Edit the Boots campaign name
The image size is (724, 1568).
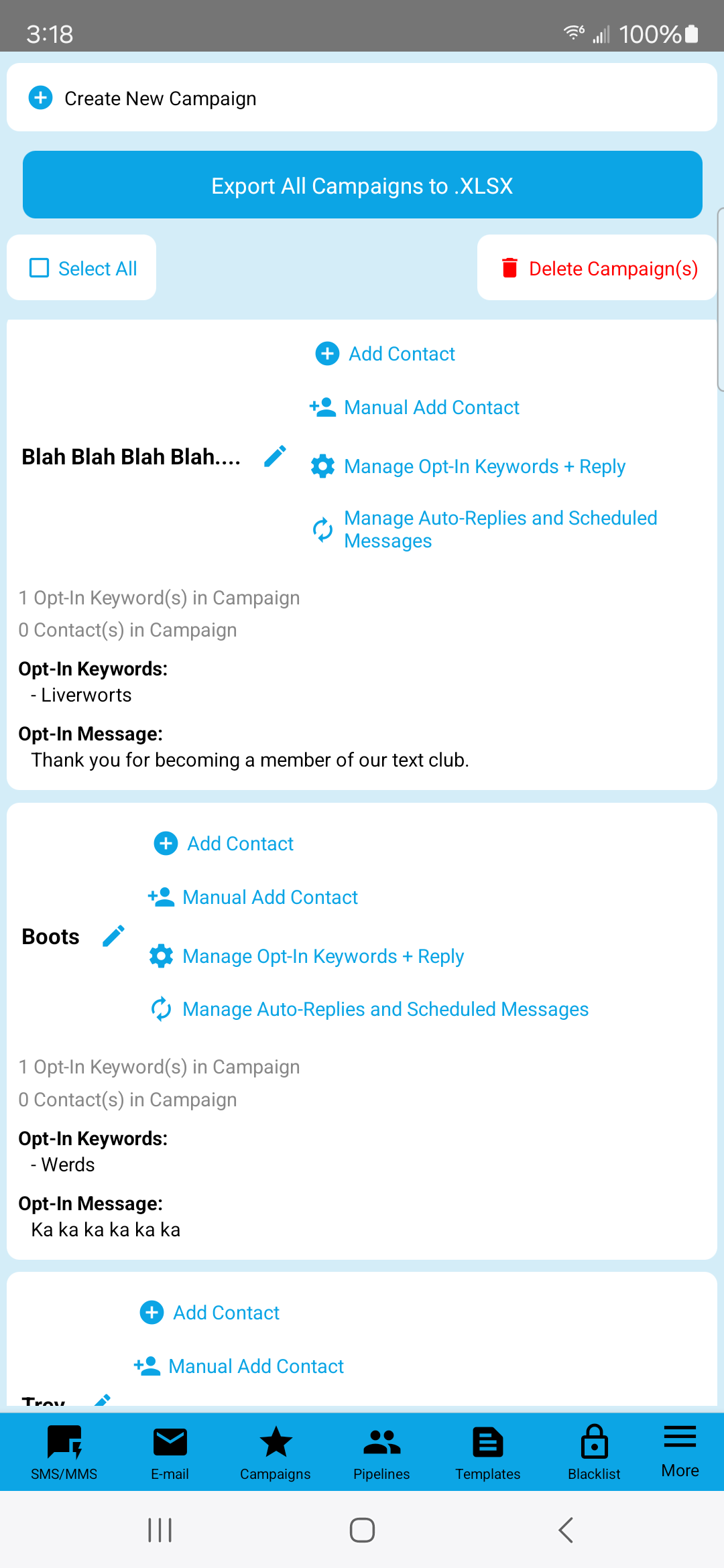[x=113, y=936]
